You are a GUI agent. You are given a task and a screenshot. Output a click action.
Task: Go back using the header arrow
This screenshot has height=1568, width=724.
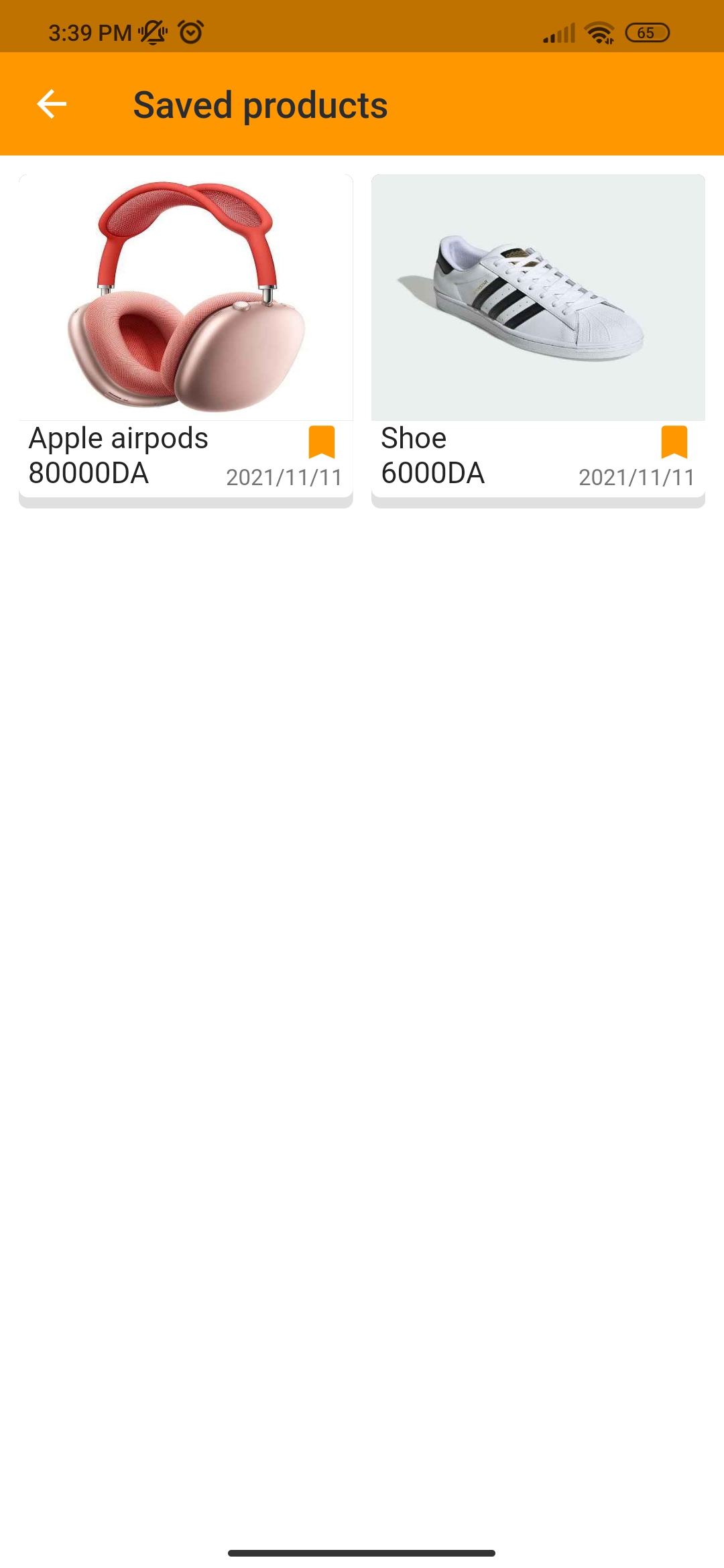pyautogui.click(x=52, y=104)
